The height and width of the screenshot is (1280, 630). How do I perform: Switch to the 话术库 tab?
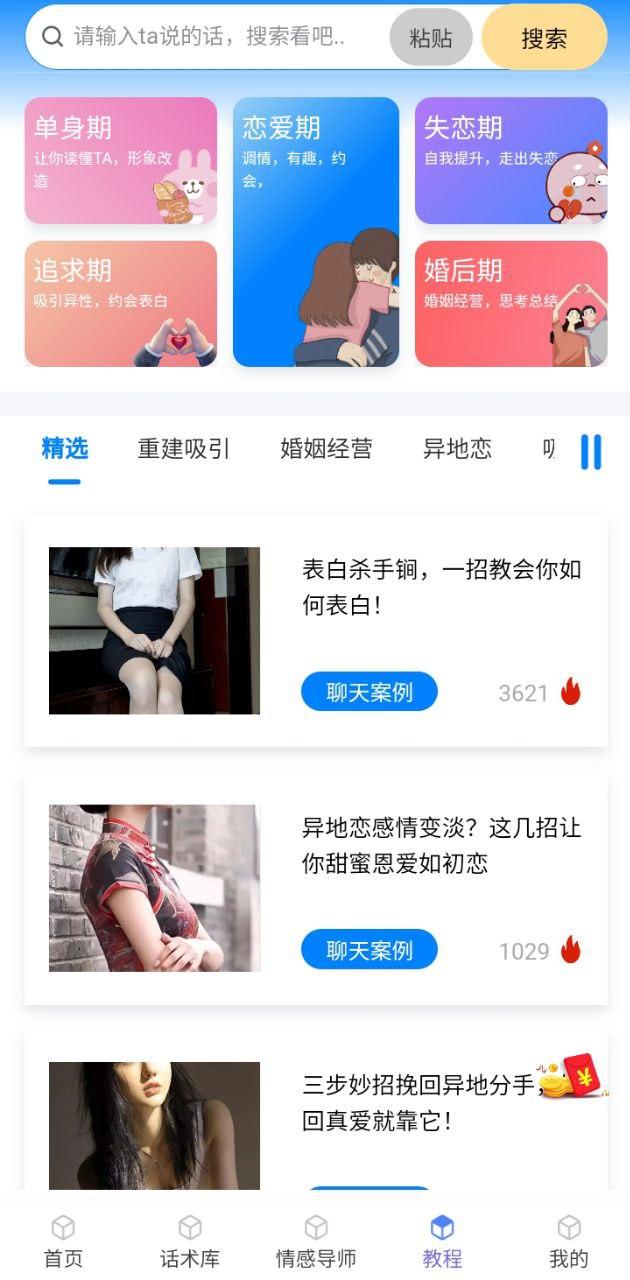pyautogui.click(x=190, y=1242)
